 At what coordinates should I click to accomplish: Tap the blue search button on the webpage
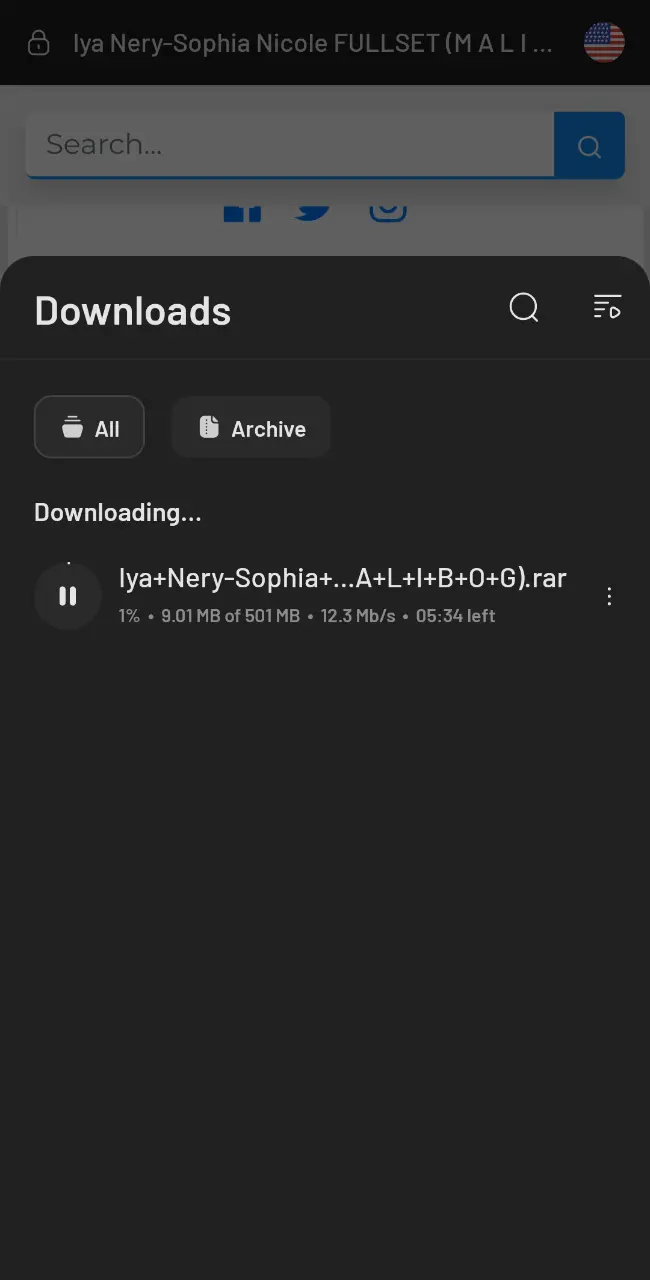589,146
